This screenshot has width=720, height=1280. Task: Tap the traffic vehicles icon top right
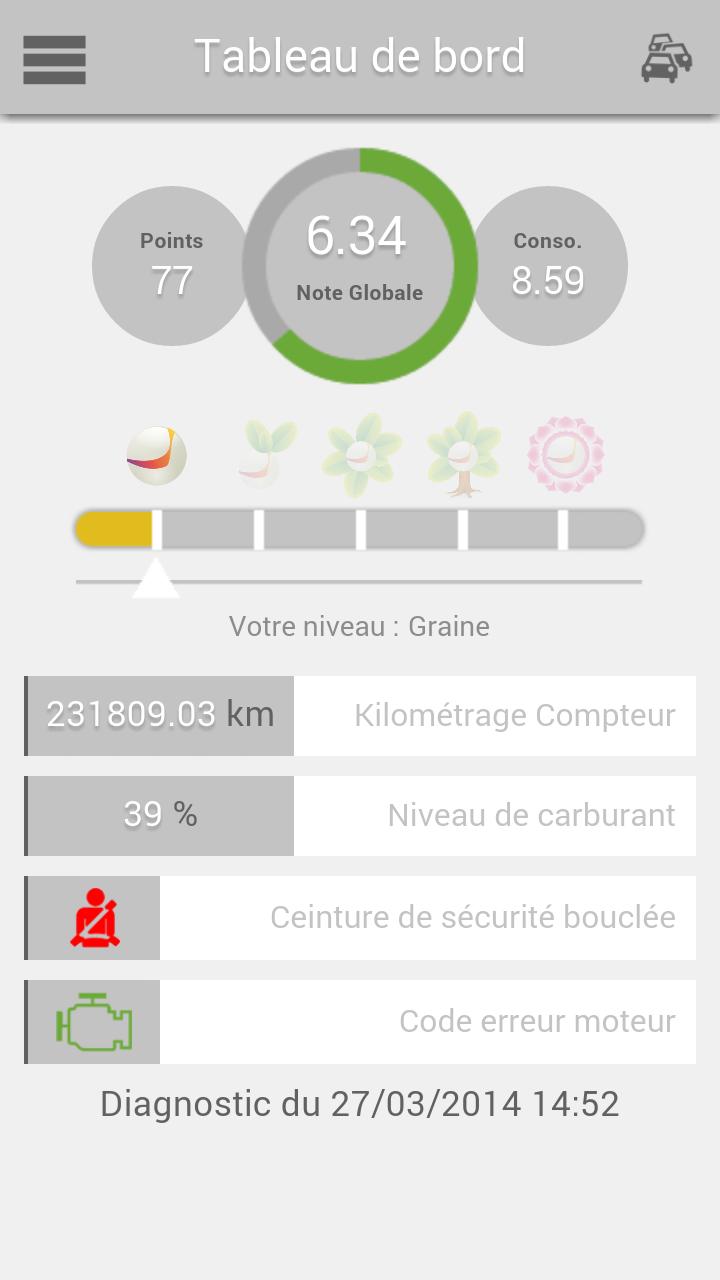click(x=665, y=57)
